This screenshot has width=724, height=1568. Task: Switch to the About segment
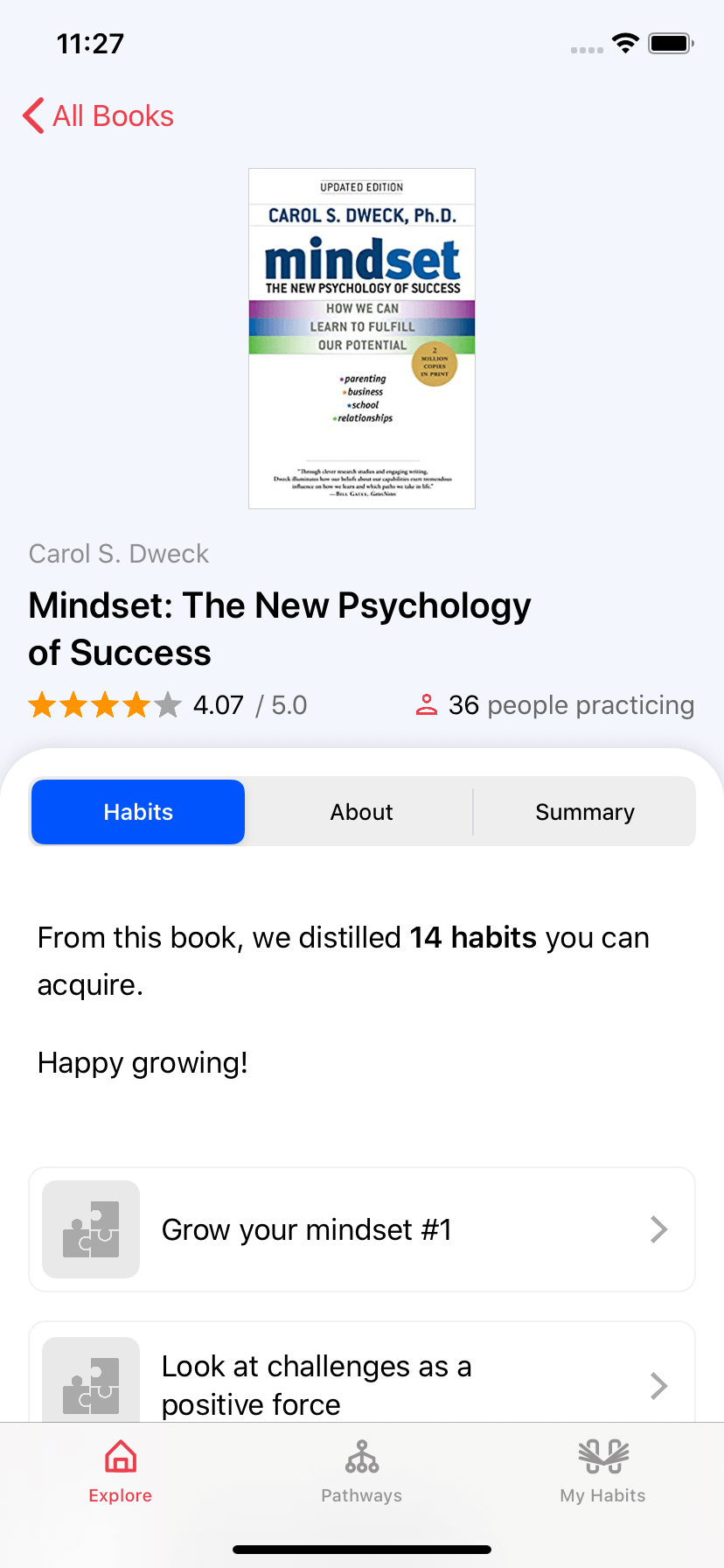point(361,812)
